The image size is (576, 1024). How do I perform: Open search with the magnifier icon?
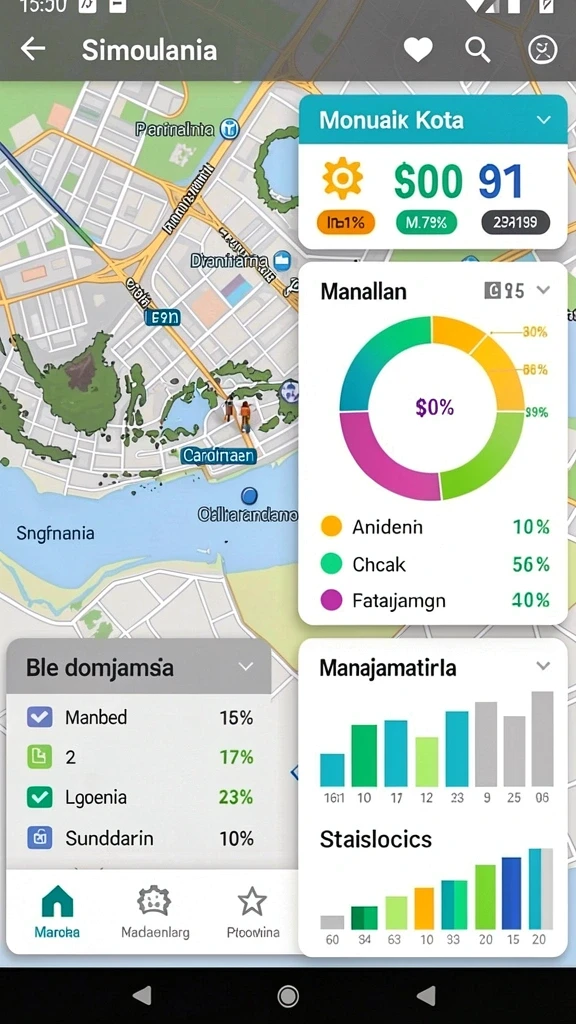(477, 50)
